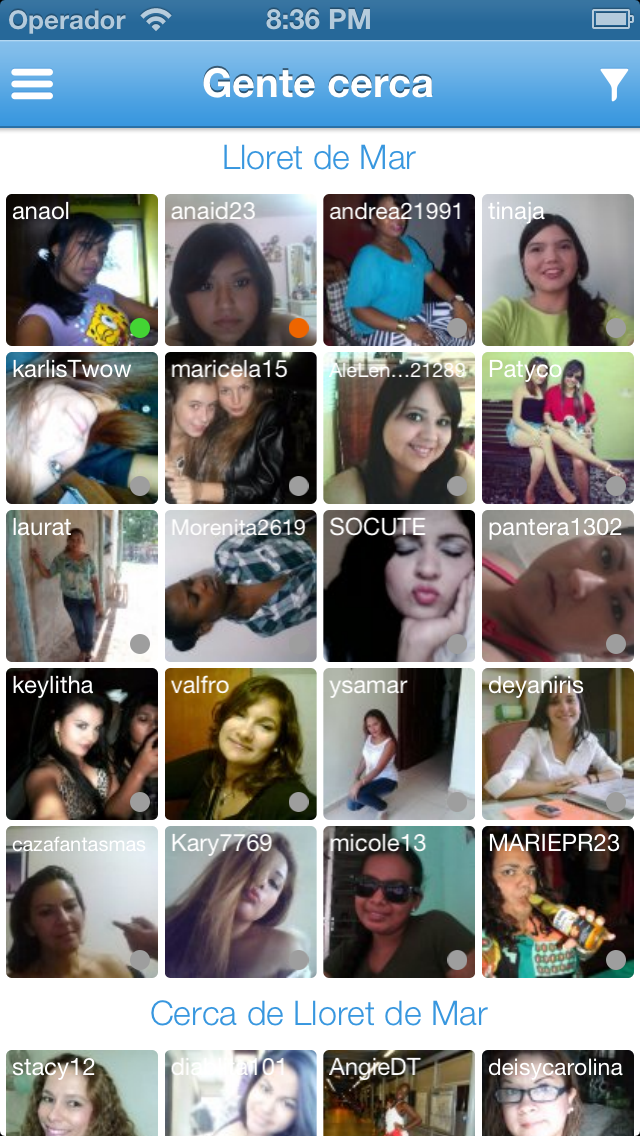Open pantera1302's profile tile
640x1136 pixels.
pyautogui.click(x=558, y=586)
